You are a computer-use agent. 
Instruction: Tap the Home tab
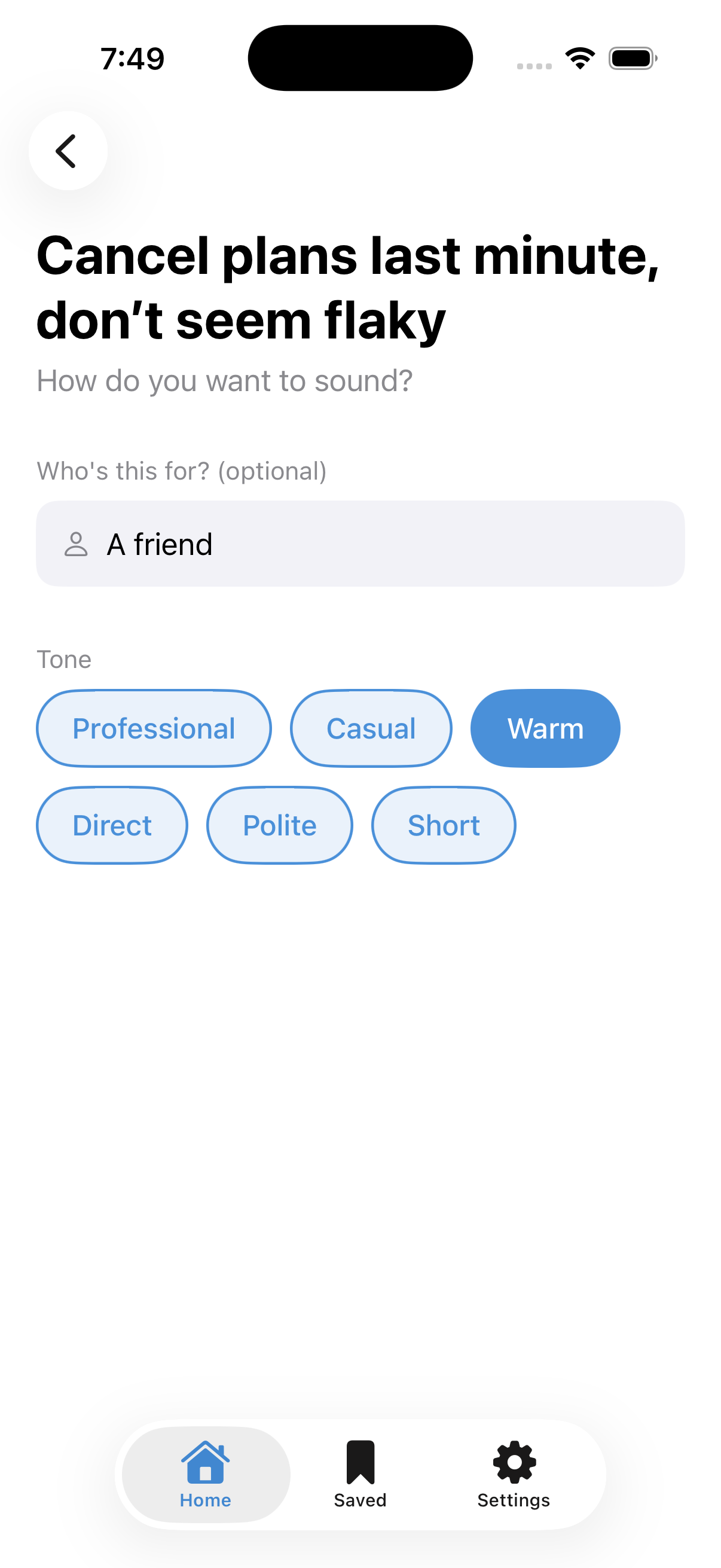tap(206, 1474)
